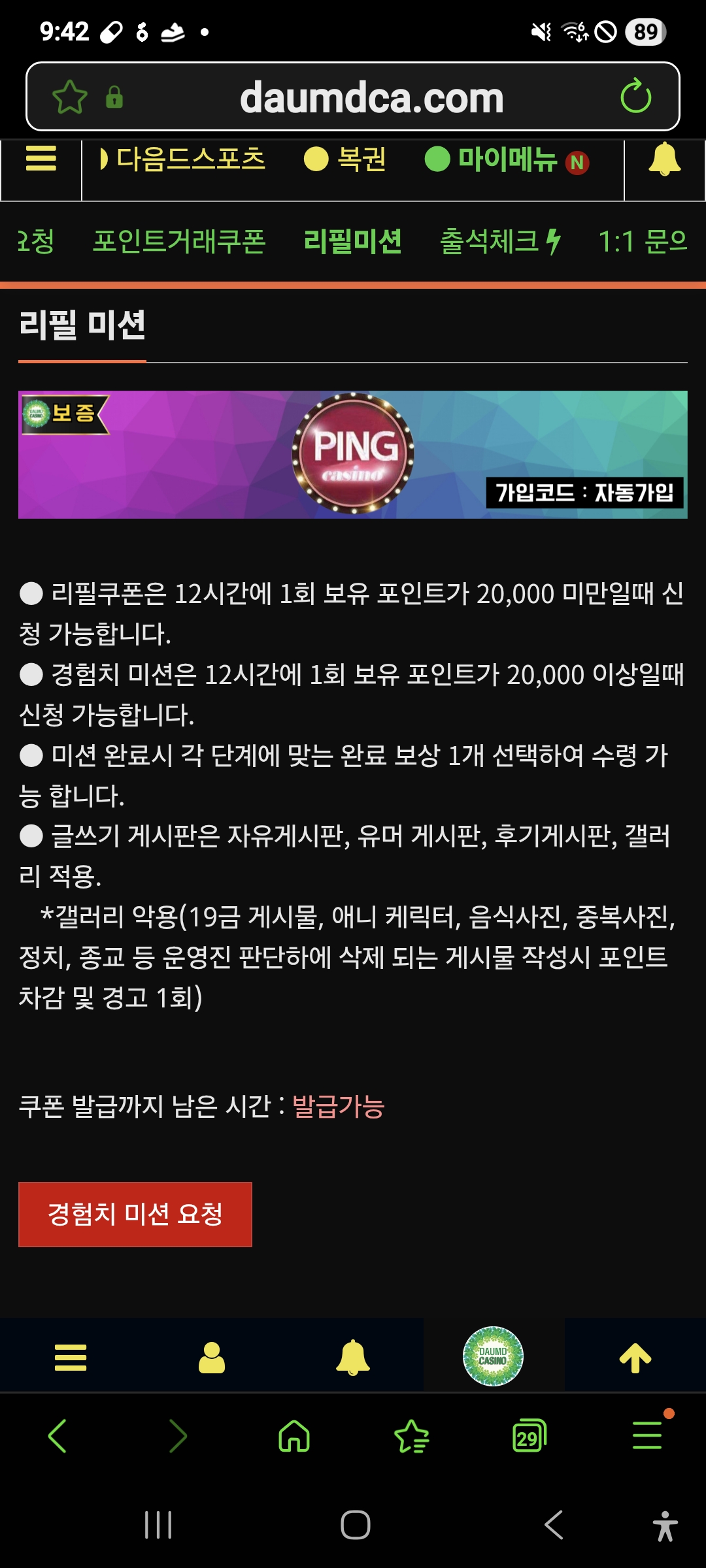
Task: Open the DAUMD CASINO logo button
Action: pyautogui.click(x=493, y=1356)
